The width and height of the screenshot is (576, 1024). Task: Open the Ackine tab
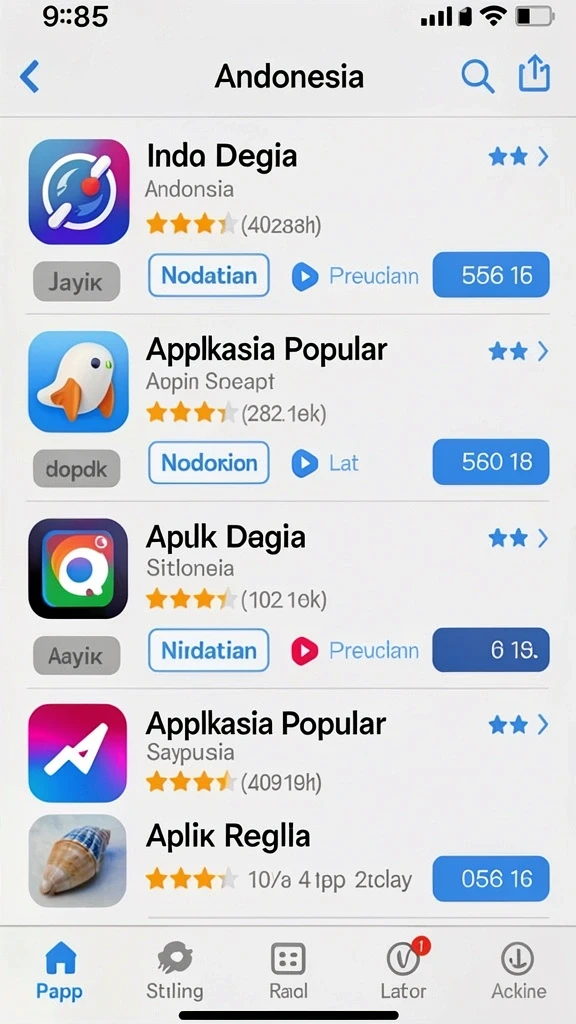point(519,970)
